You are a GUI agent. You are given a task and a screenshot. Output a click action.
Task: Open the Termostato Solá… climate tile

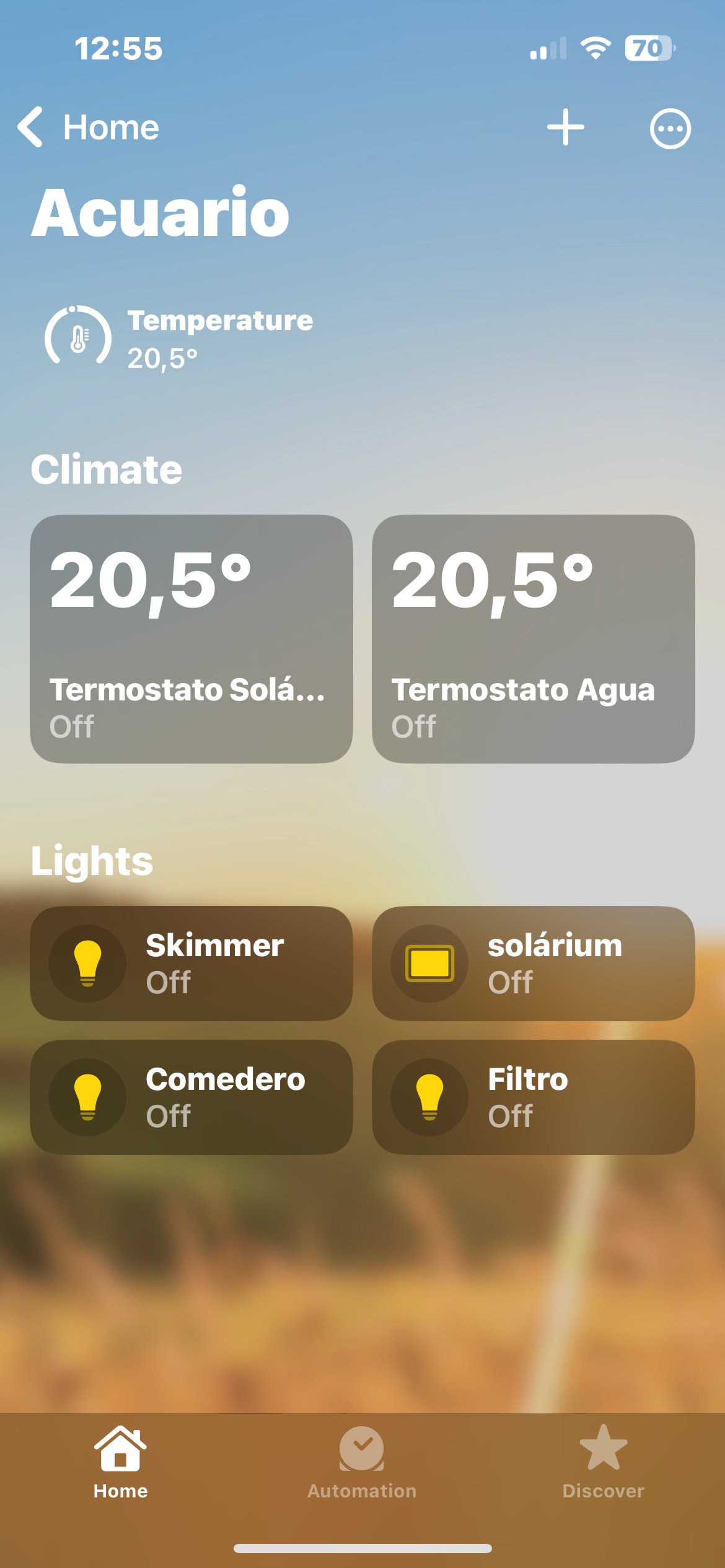click(191, 638)
